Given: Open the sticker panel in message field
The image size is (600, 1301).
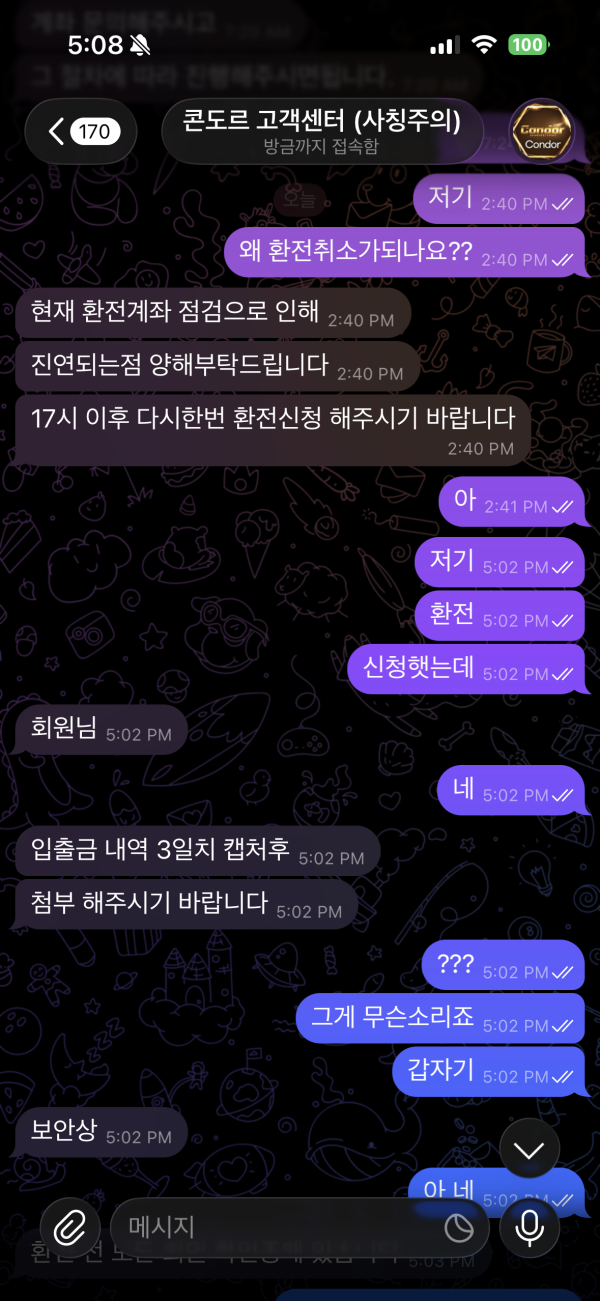Looking at the screenshot, I should pos(459,1228).
